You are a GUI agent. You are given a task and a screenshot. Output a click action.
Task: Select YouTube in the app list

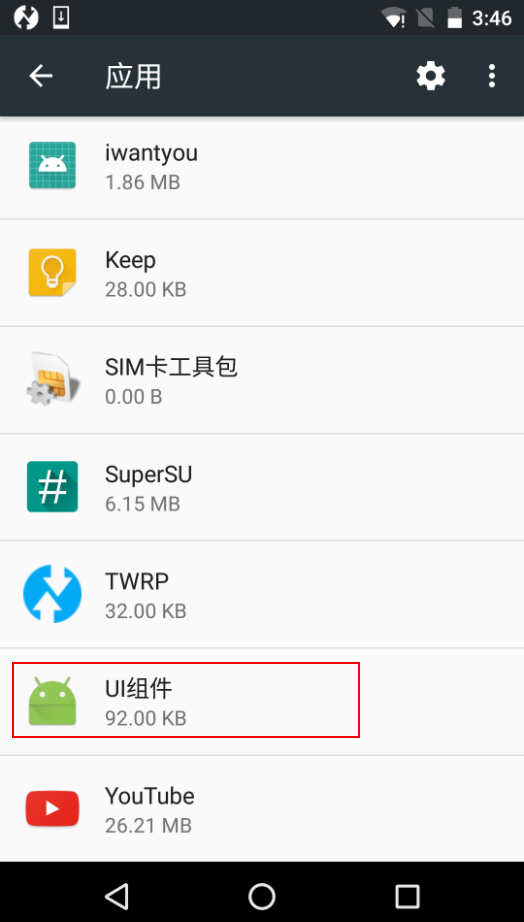tap(262, 809)
